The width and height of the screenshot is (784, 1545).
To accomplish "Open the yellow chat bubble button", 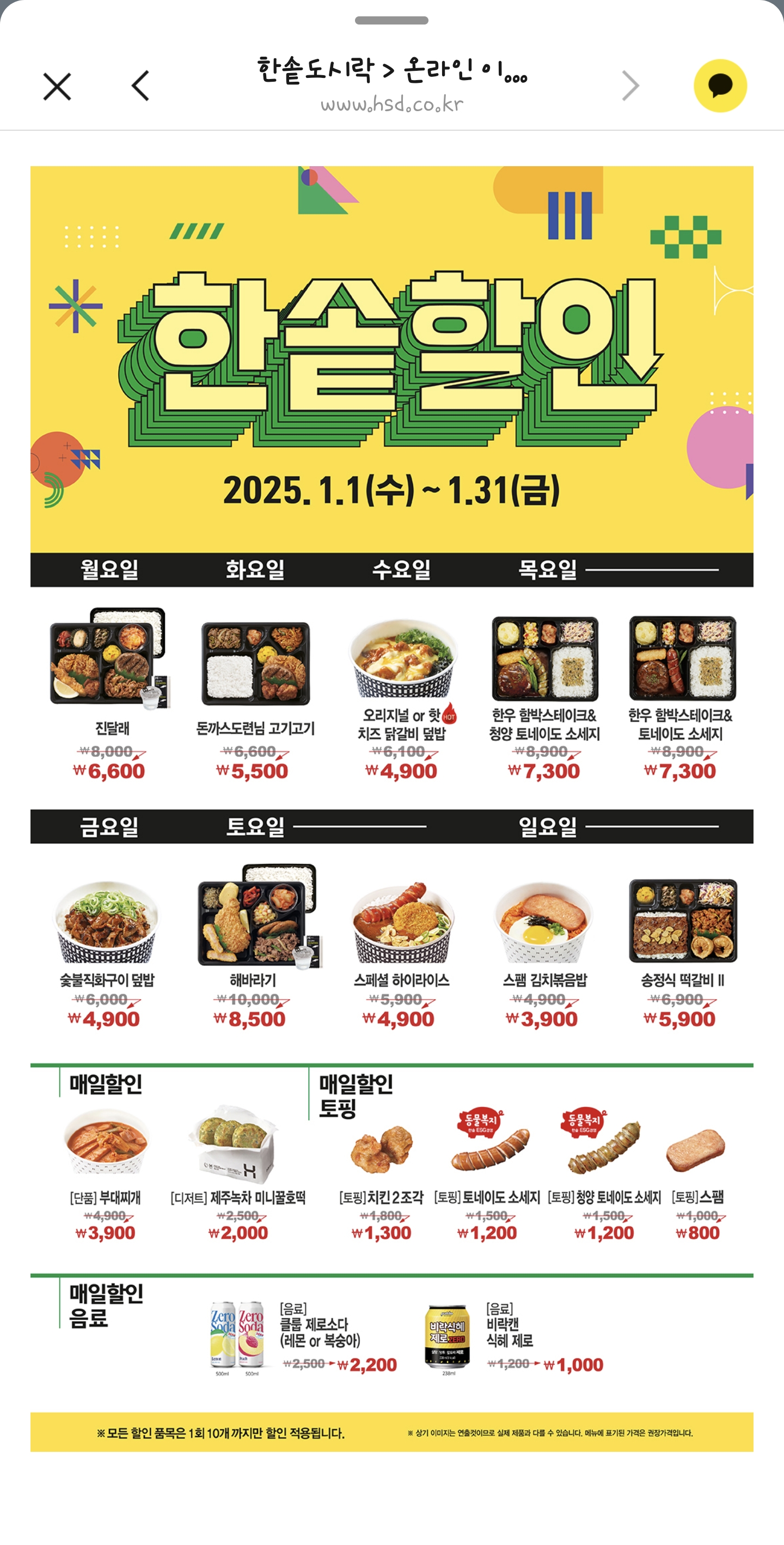I will (x=720, y=86).
